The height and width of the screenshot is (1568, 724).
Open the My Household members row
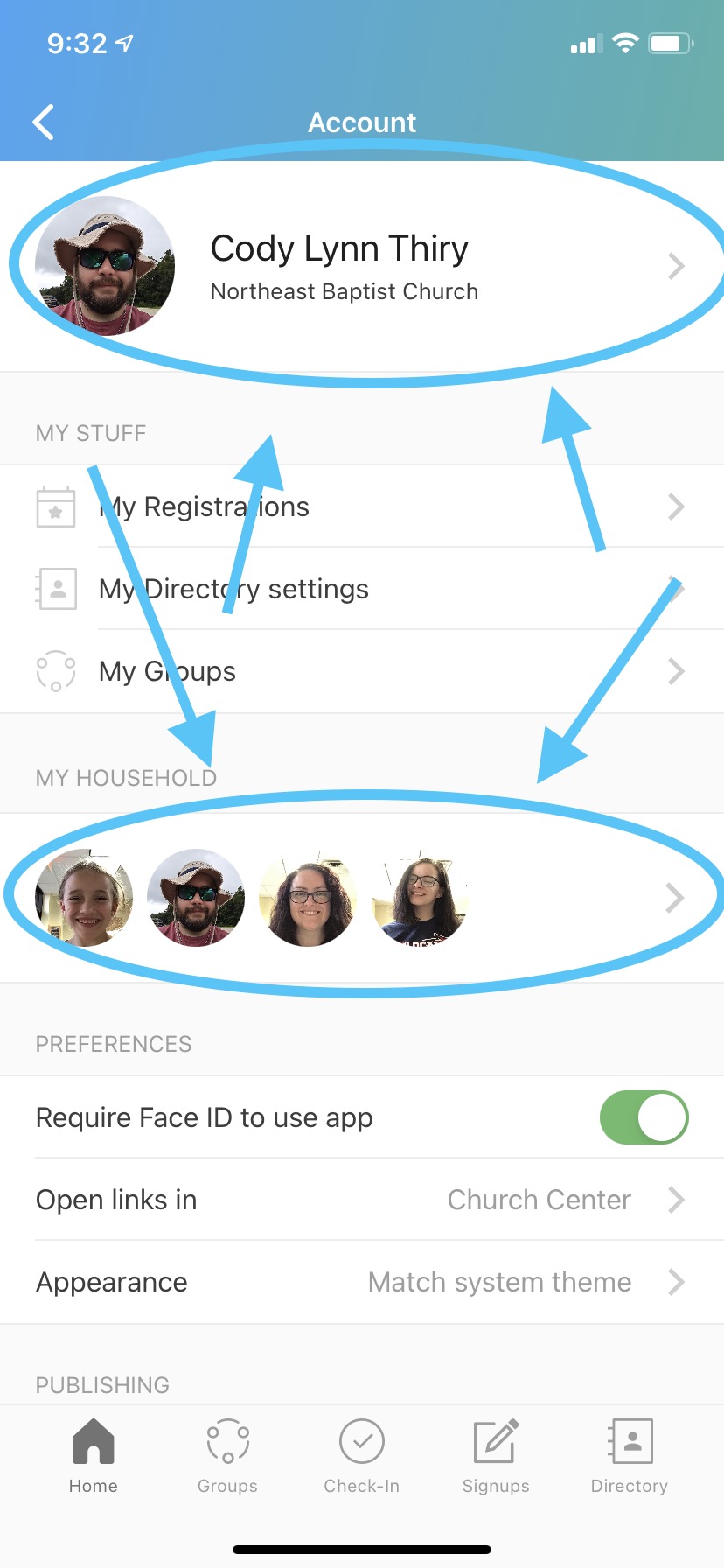tap(362, 898)
